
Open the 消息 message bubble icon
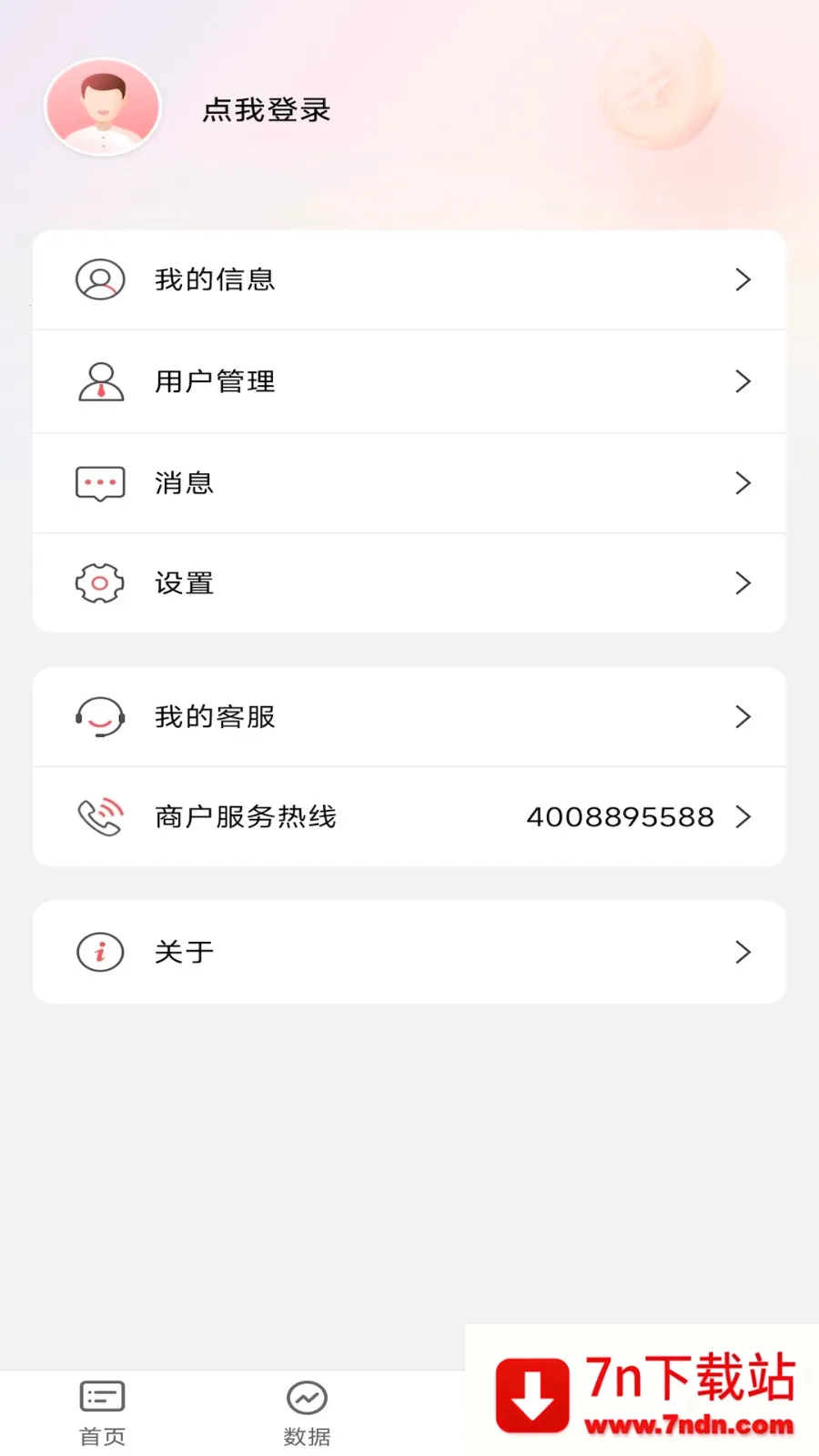click(x=98, y=482)
